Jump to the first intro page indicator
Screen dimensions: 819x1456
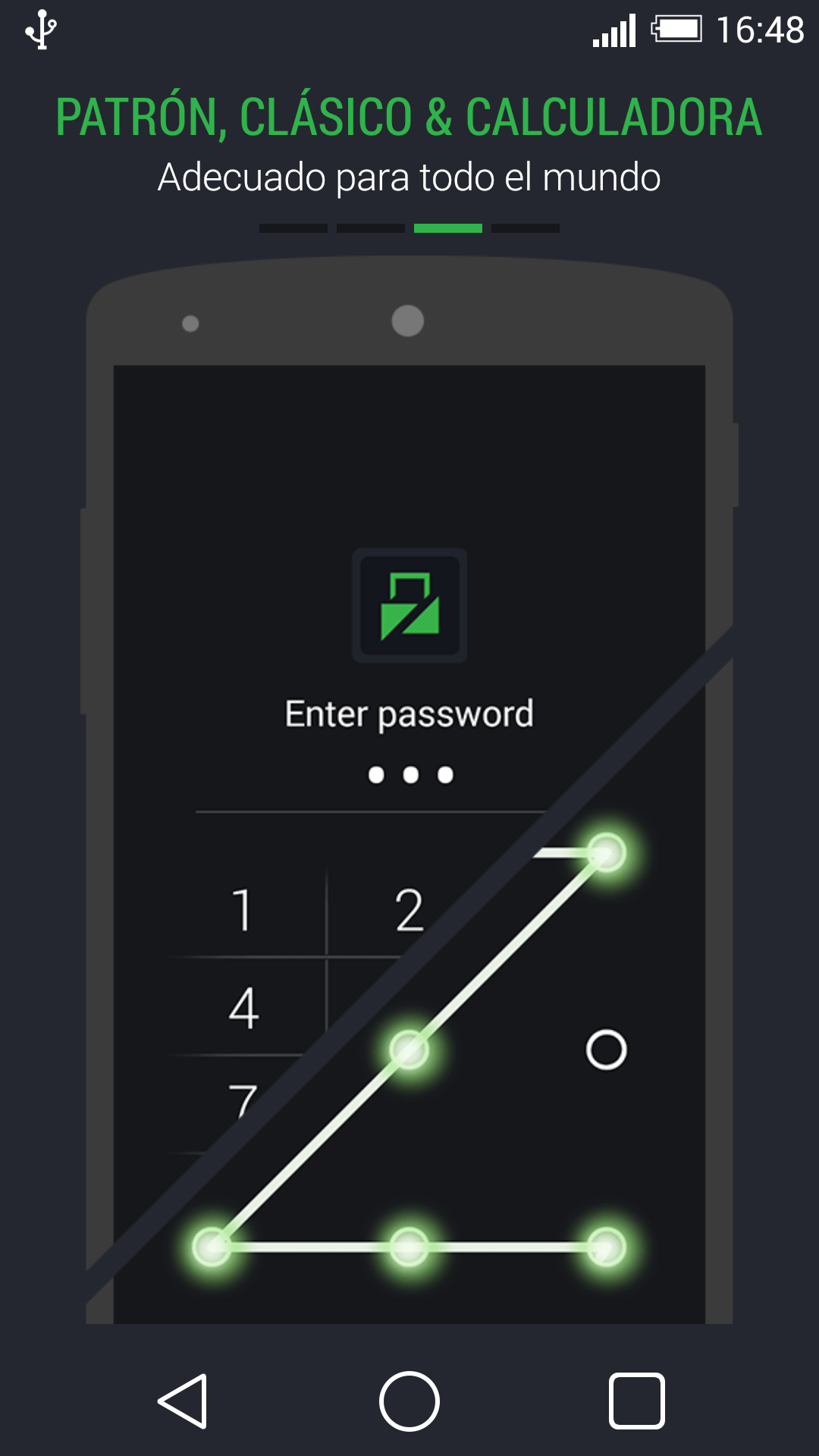tap(293, 228)
